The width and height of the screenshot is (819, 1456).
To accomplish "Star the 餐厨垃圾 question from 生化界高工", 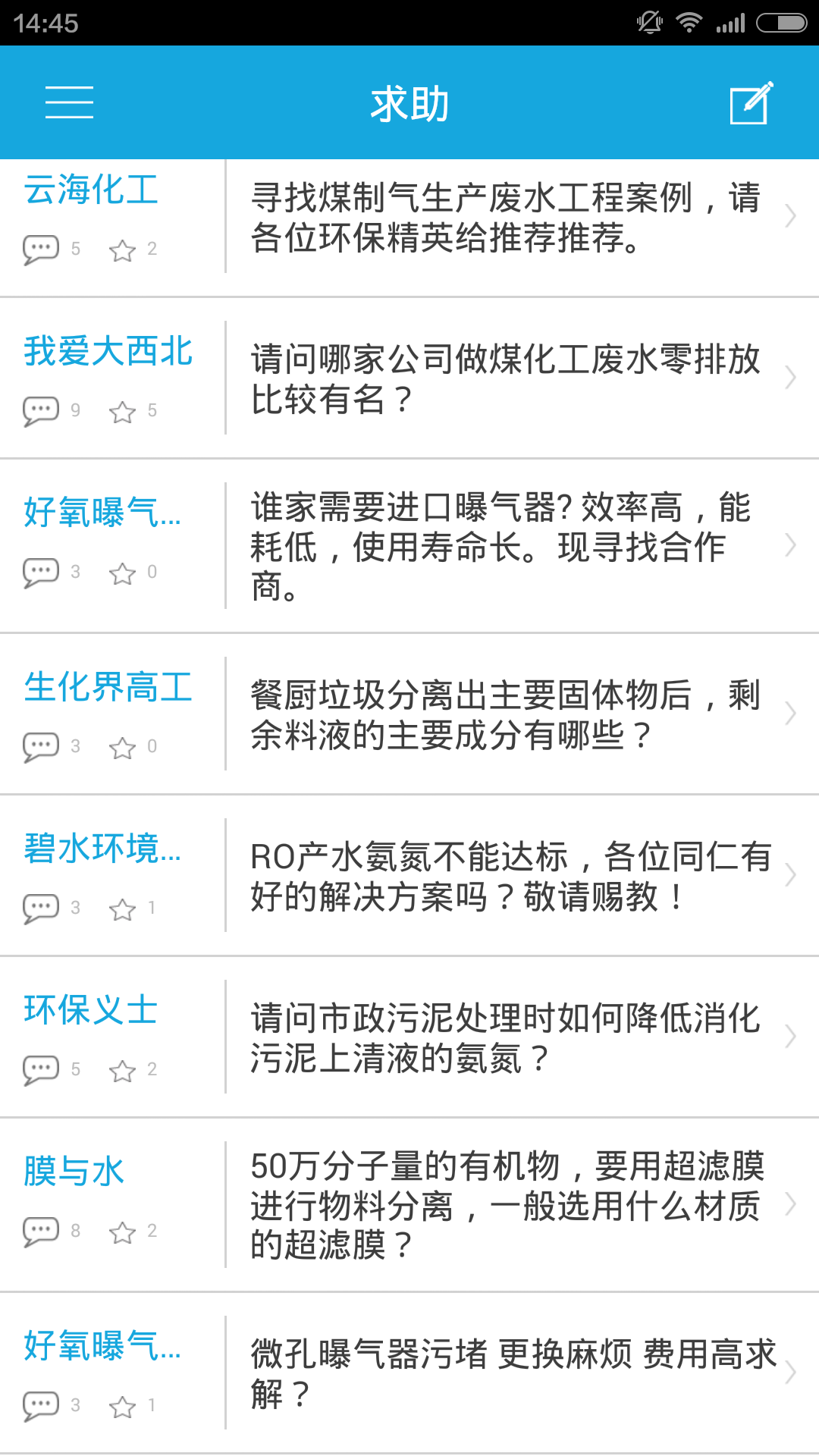I will [124, 745].
